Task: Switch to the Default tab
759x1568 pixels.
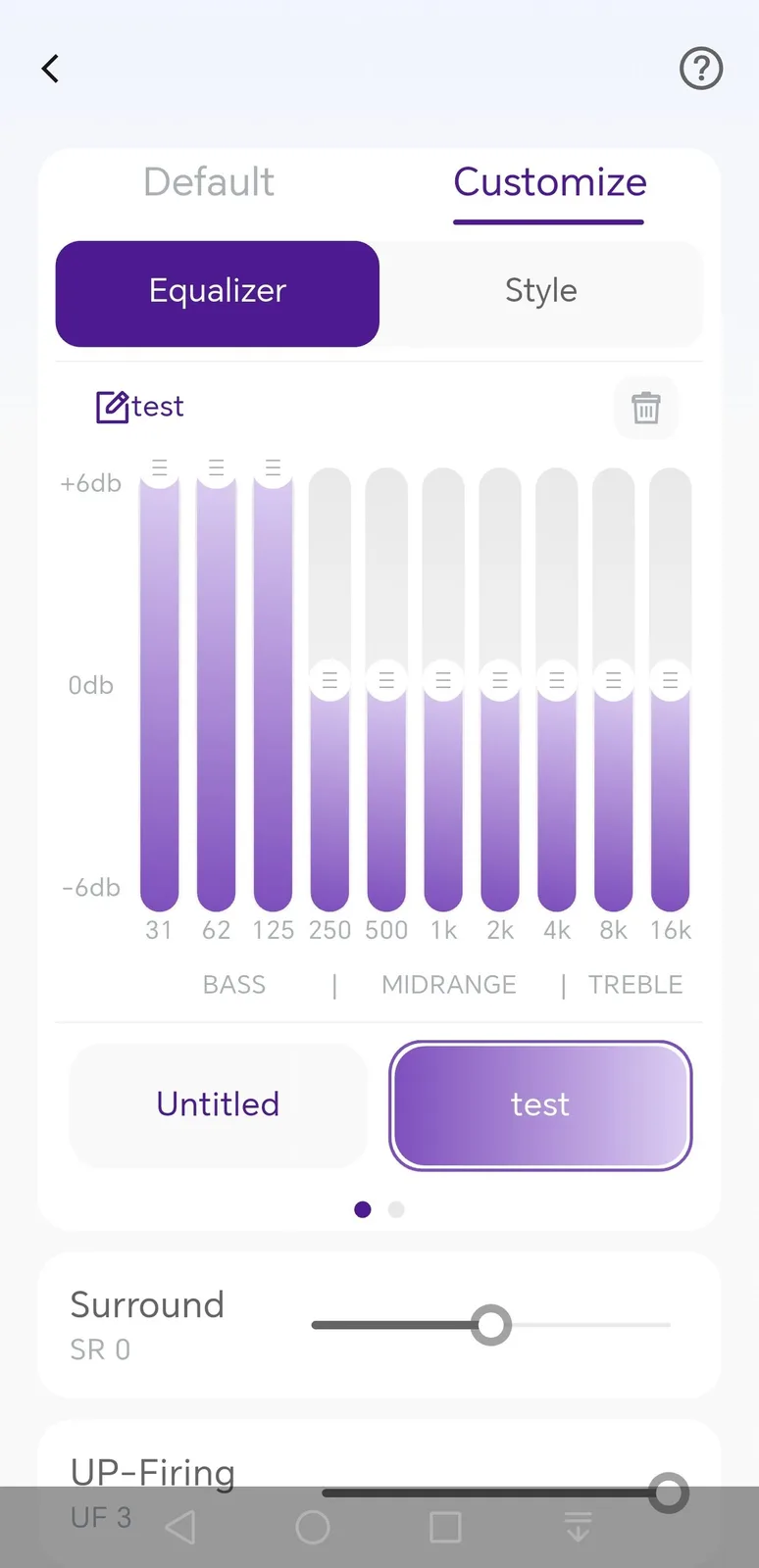Action: pyautogui.click(x=209, y=182)
